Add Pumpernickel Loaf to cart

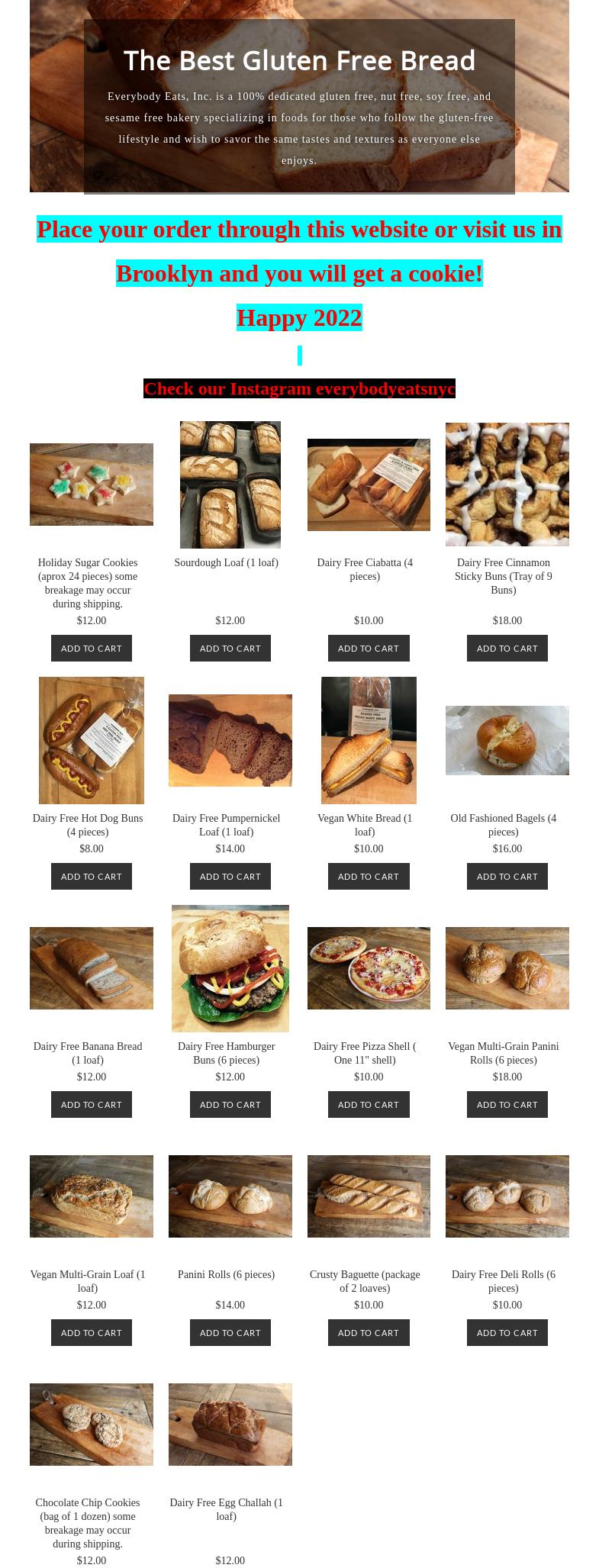(x=230, y=877)
